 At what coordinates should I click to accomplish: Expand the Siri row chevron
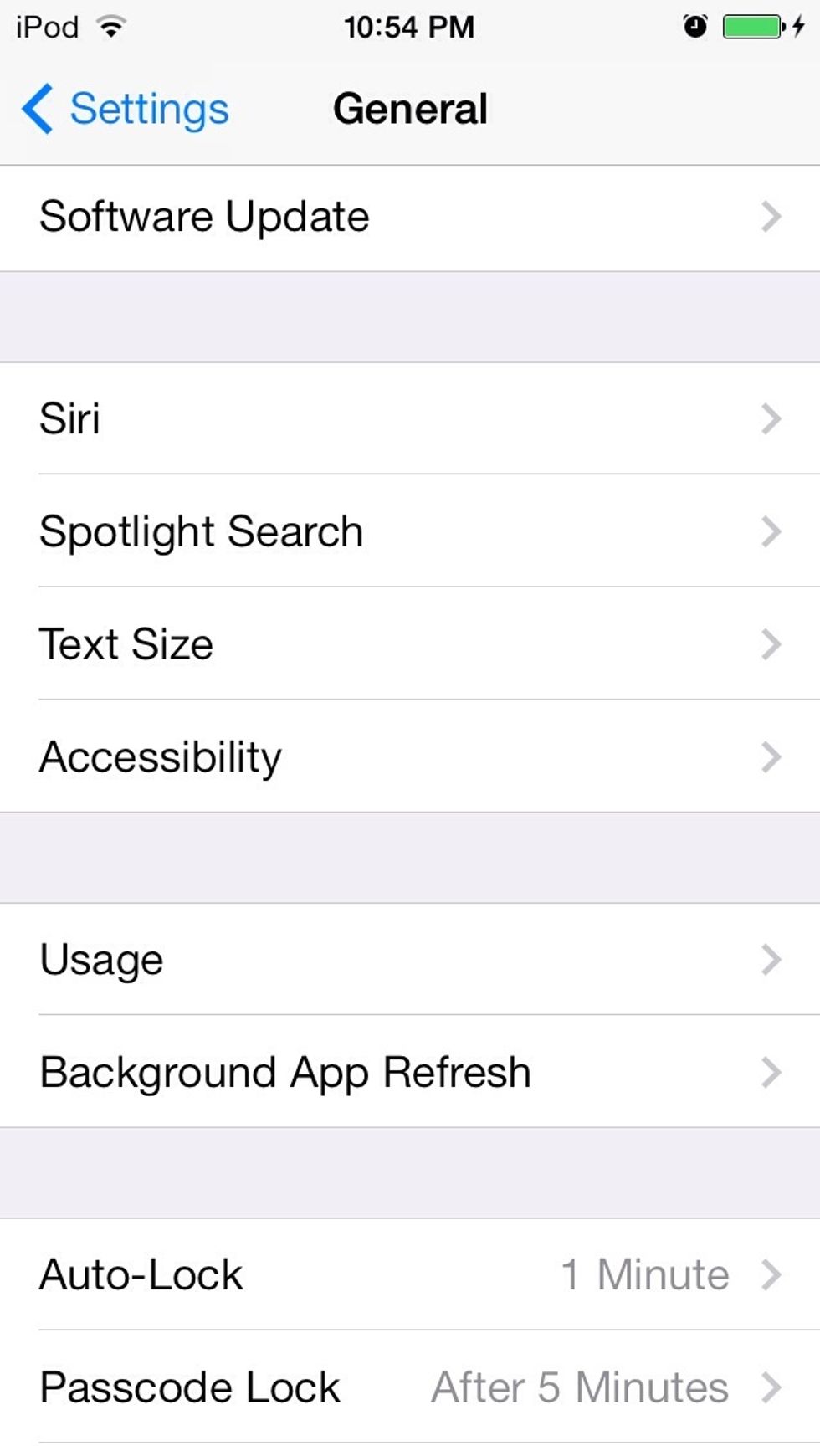(771, 418)
